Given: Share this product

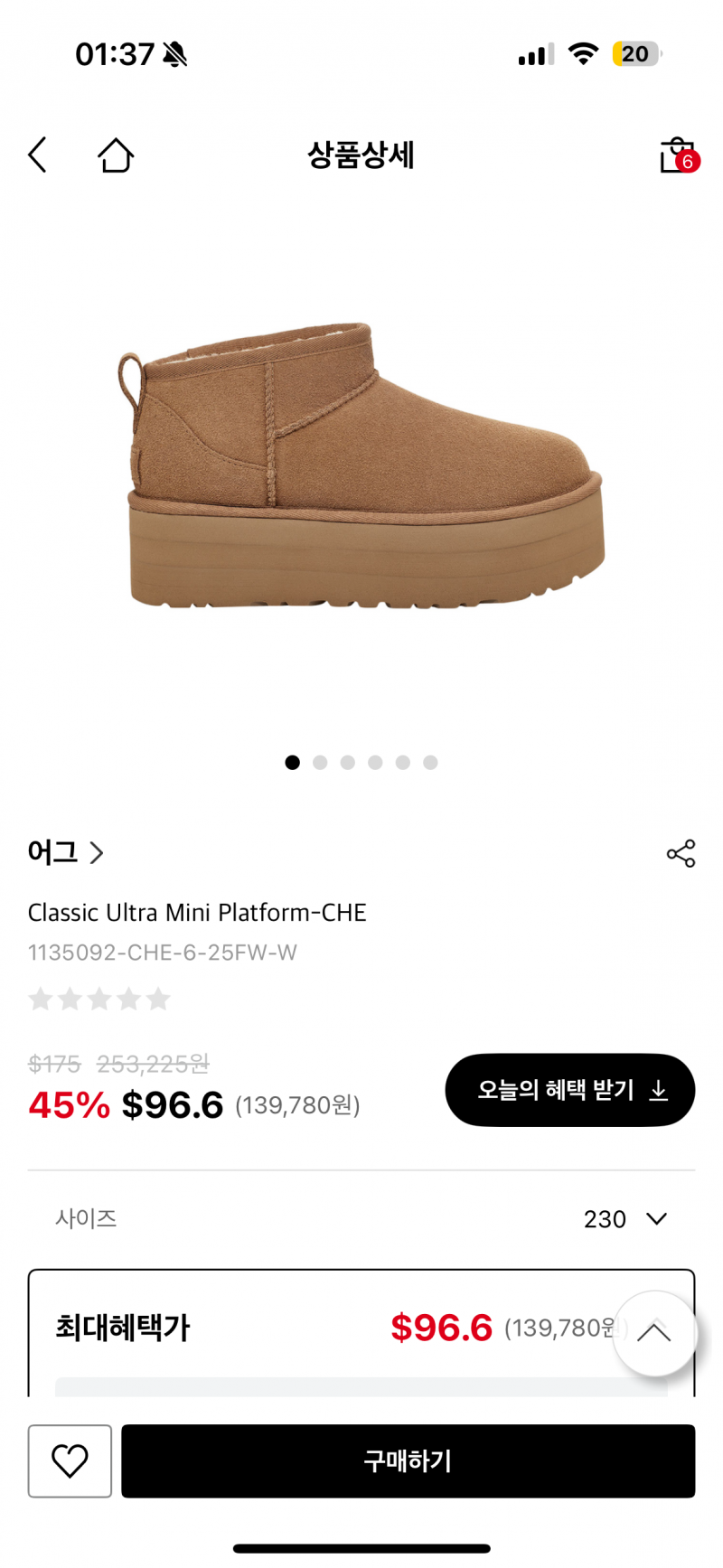Looking at the screenshot, I should [681, 853].
